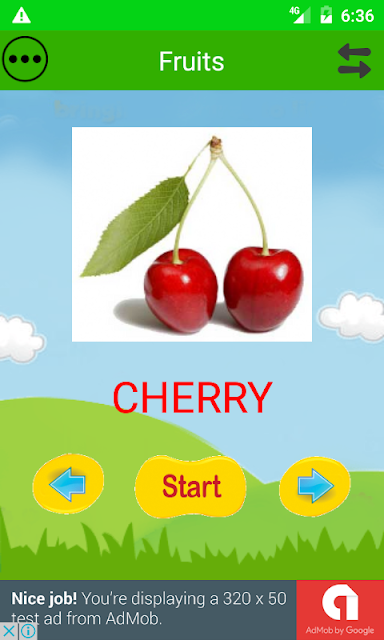
Task: Open the three-dots menu
Action: point(25,59)
